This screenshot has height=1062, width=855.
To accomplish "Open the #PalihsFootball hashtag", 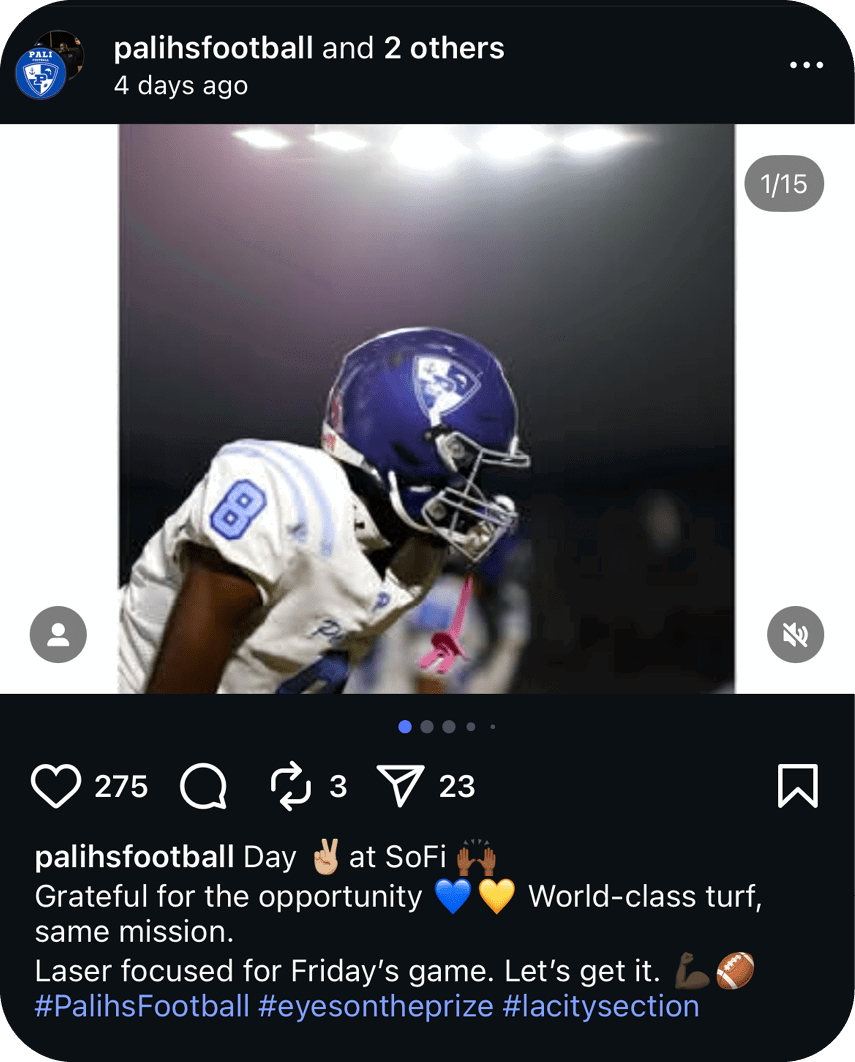I will click(142, 1006).
